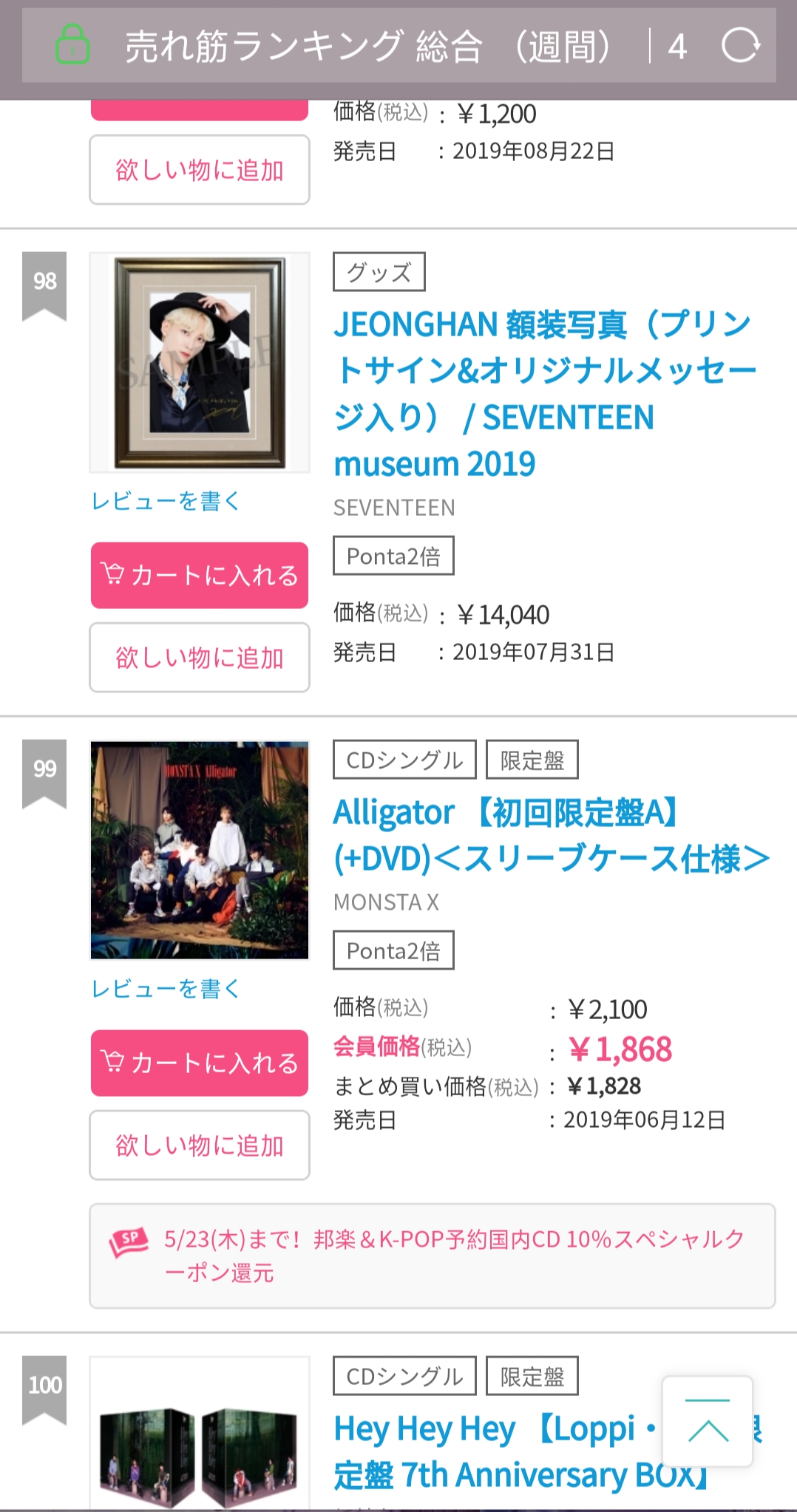Open the JEONGHAN framed photo thumbnail
Image resolution: width=797 pixels, height=1512 pixels.
pos(200,362)
